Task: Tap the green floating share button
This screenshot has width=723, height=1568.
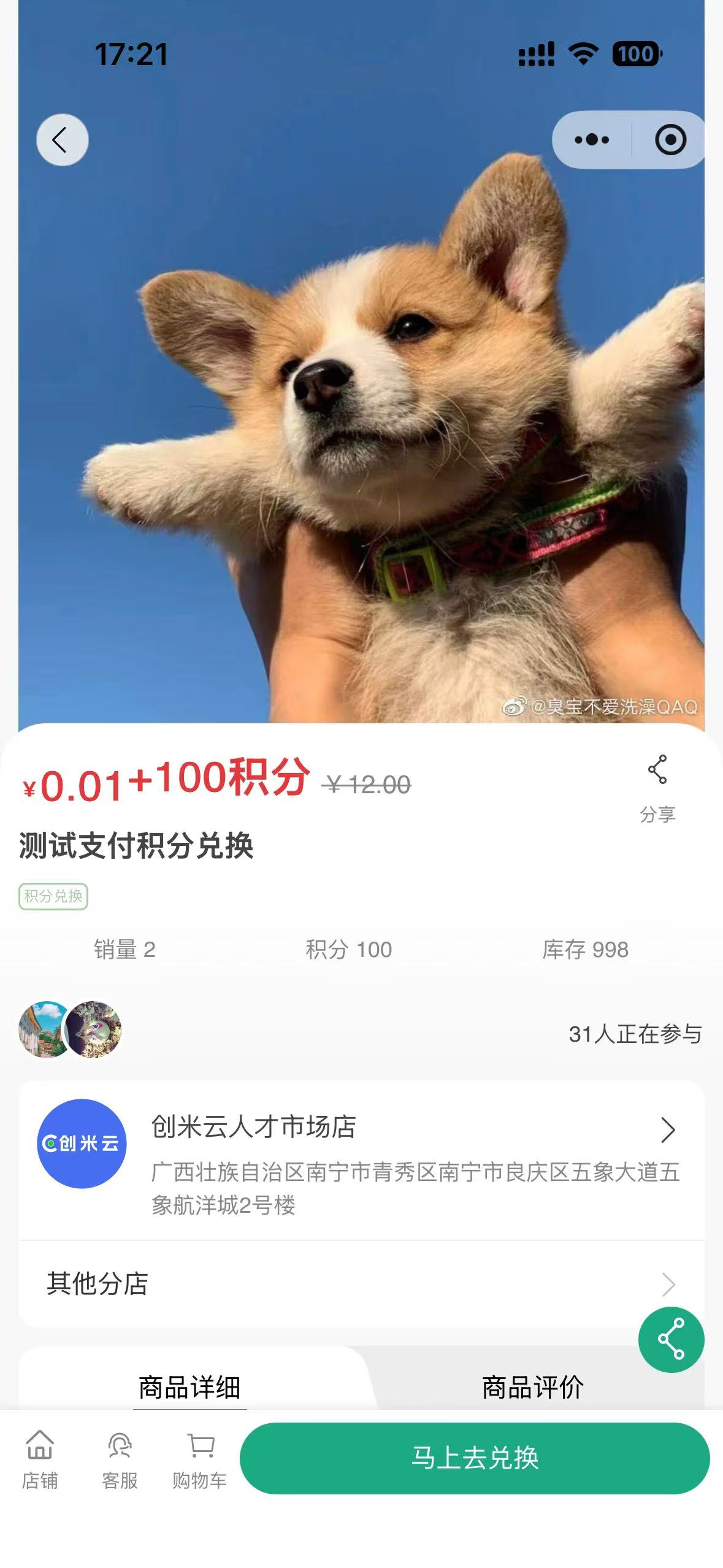Action: [671, 1339]
